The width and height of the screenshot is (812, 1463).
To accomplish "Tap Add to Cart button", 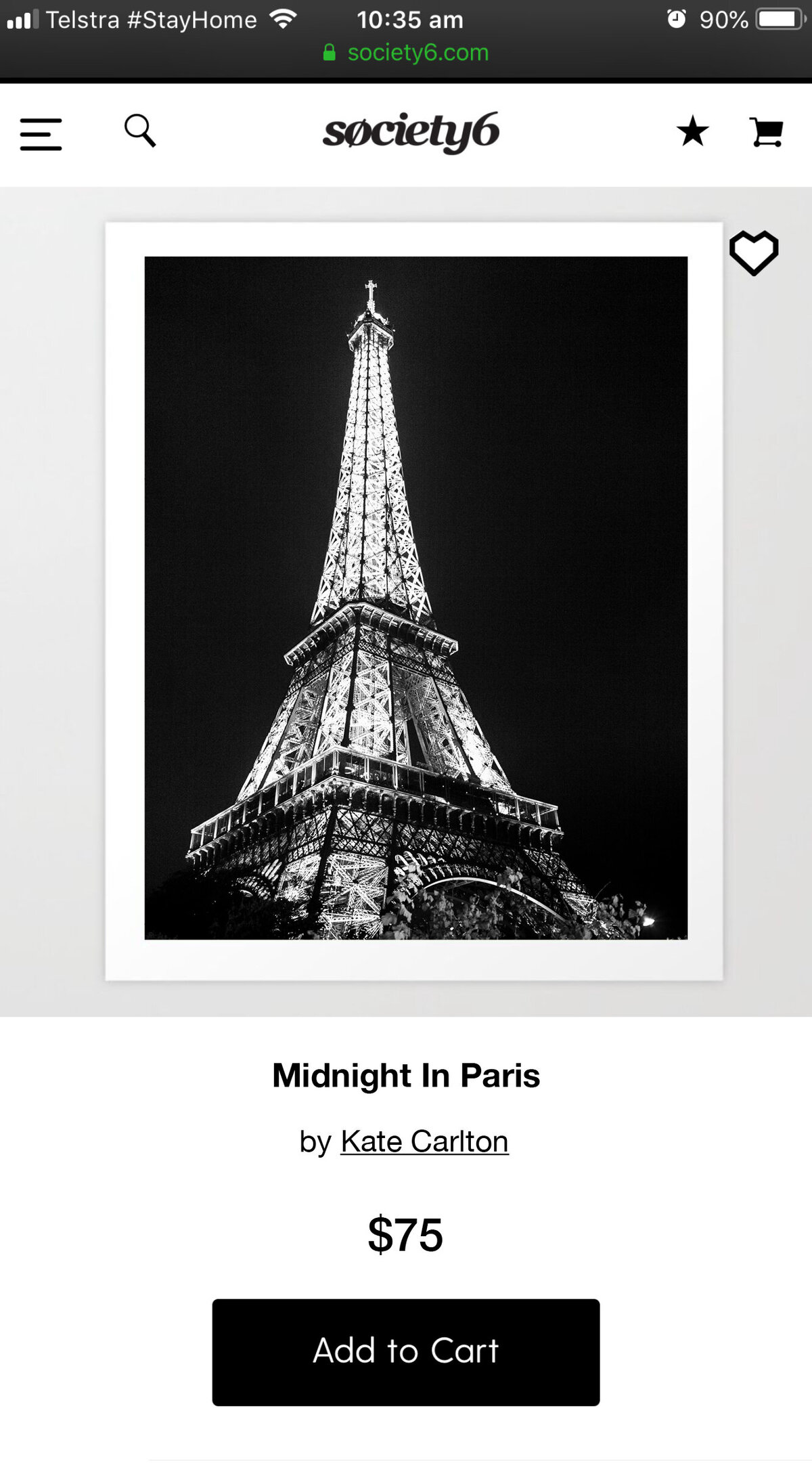I will click(x=406, y=1352).
